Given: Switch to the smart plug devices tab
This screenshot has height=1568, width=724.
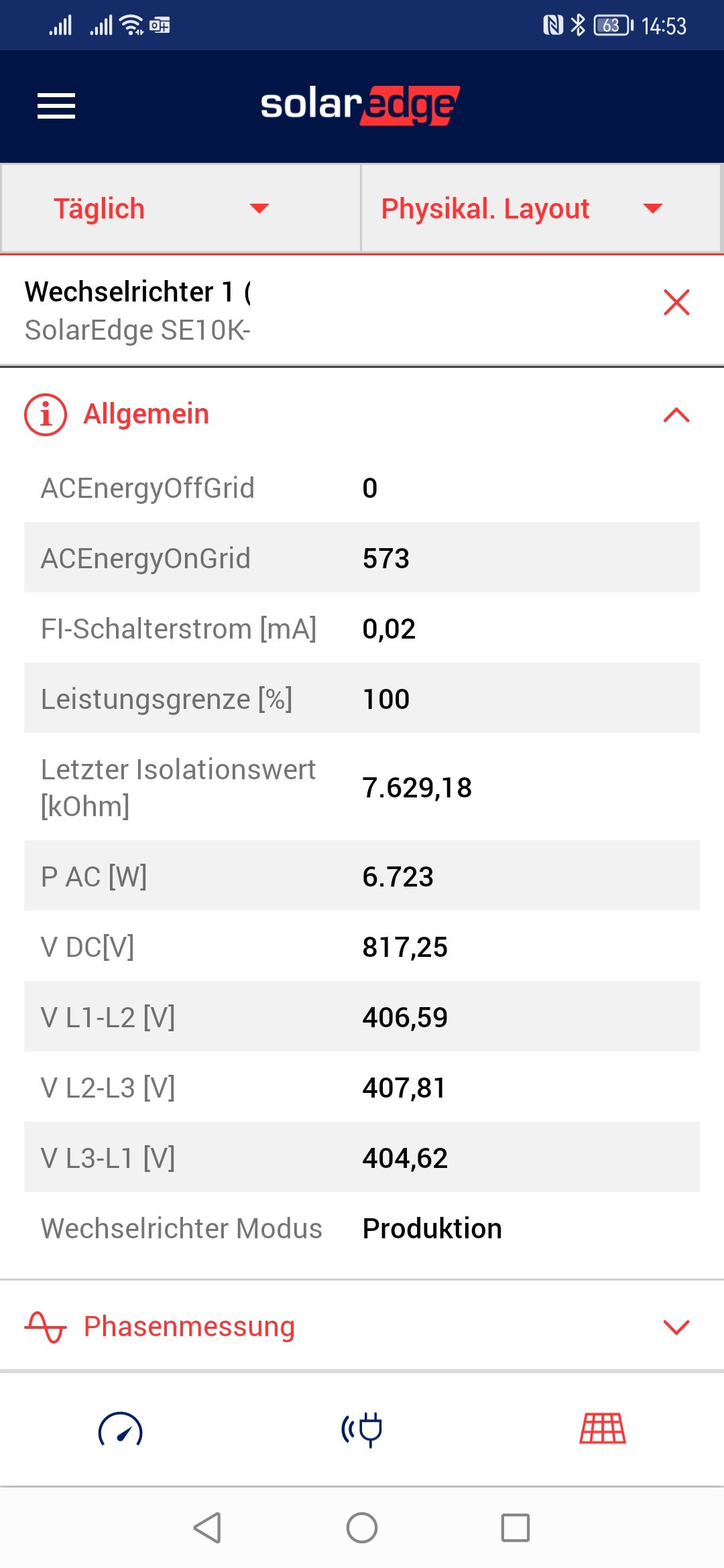Looking at the screenshot, I should 362,1430.
